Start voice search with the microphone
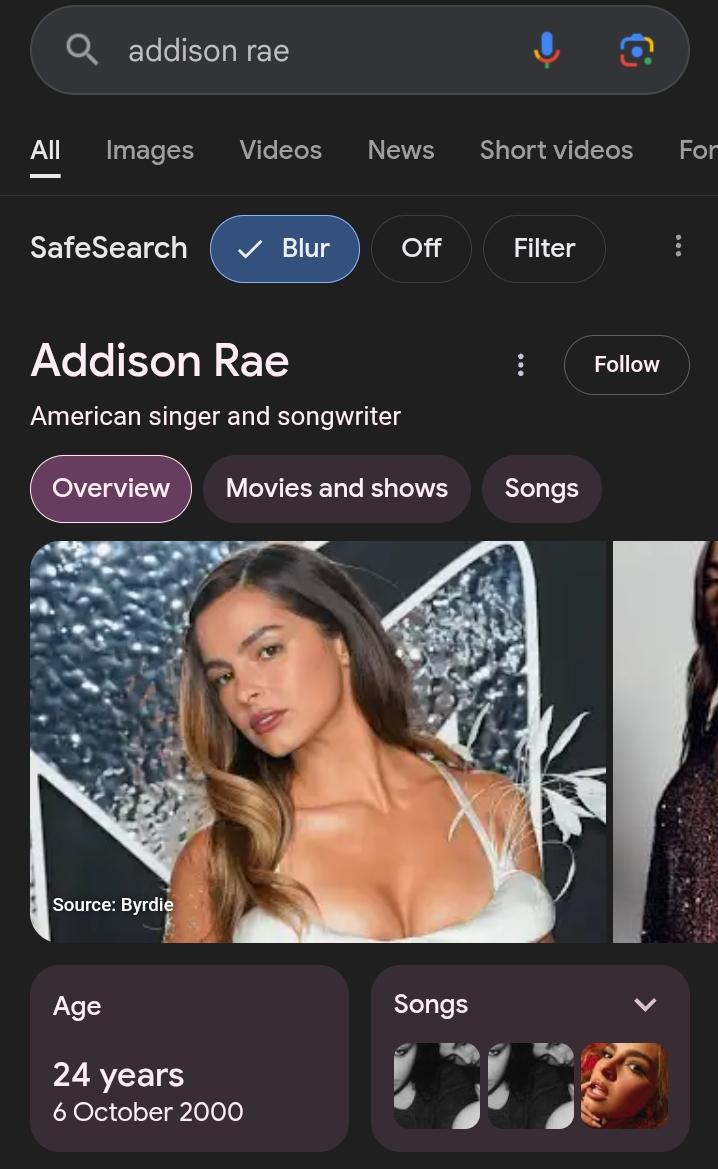Image resolution: width=718 pixels, height=1169 pixels. [546, 50]
